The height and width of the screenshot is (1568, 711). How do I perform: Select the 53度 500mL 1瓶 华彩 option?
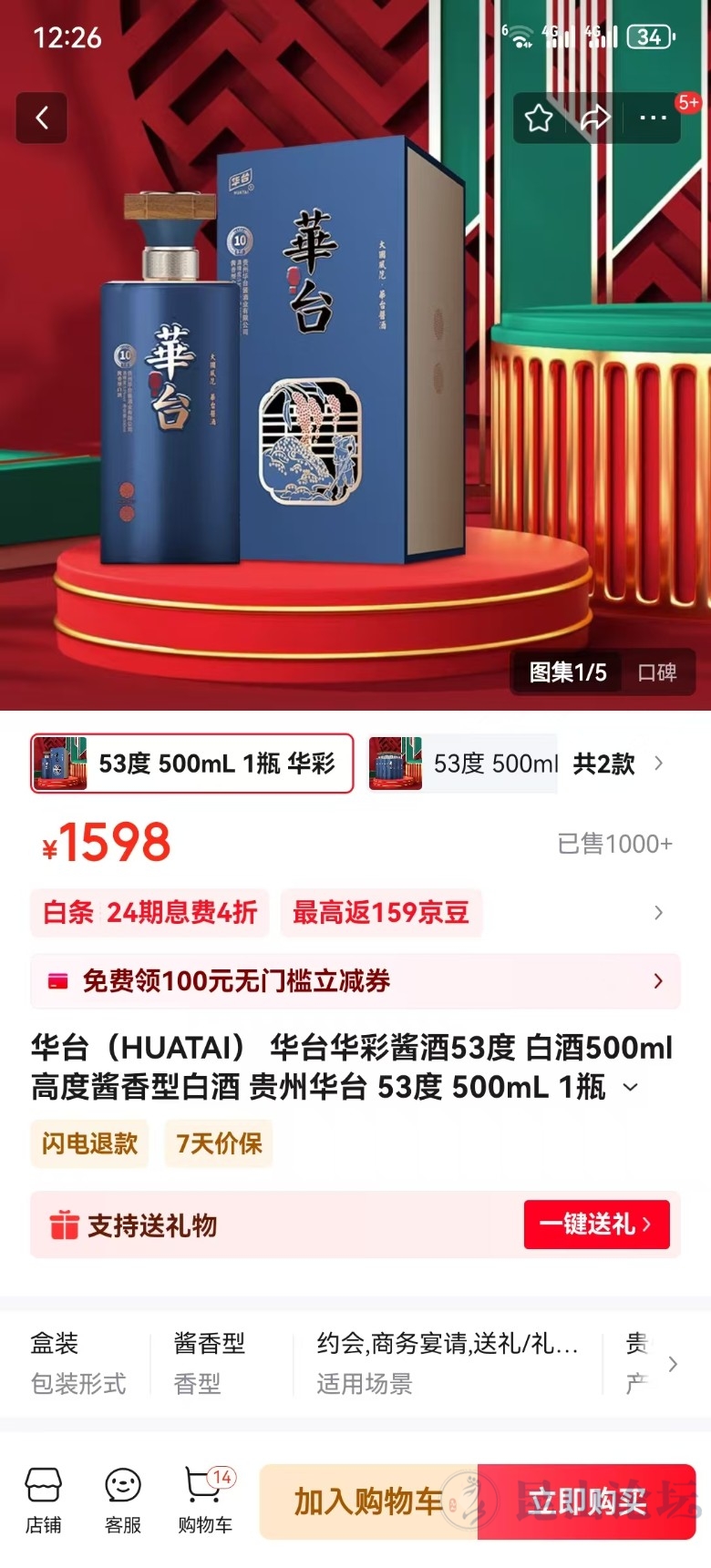(x=192, y=764)
